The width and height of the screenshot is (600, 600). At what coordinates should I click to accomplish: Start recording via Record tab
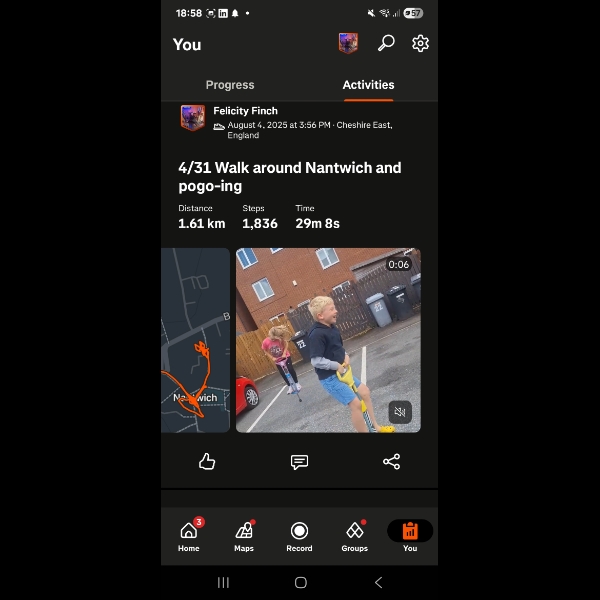pyautogui.click(x=299, y=535)
